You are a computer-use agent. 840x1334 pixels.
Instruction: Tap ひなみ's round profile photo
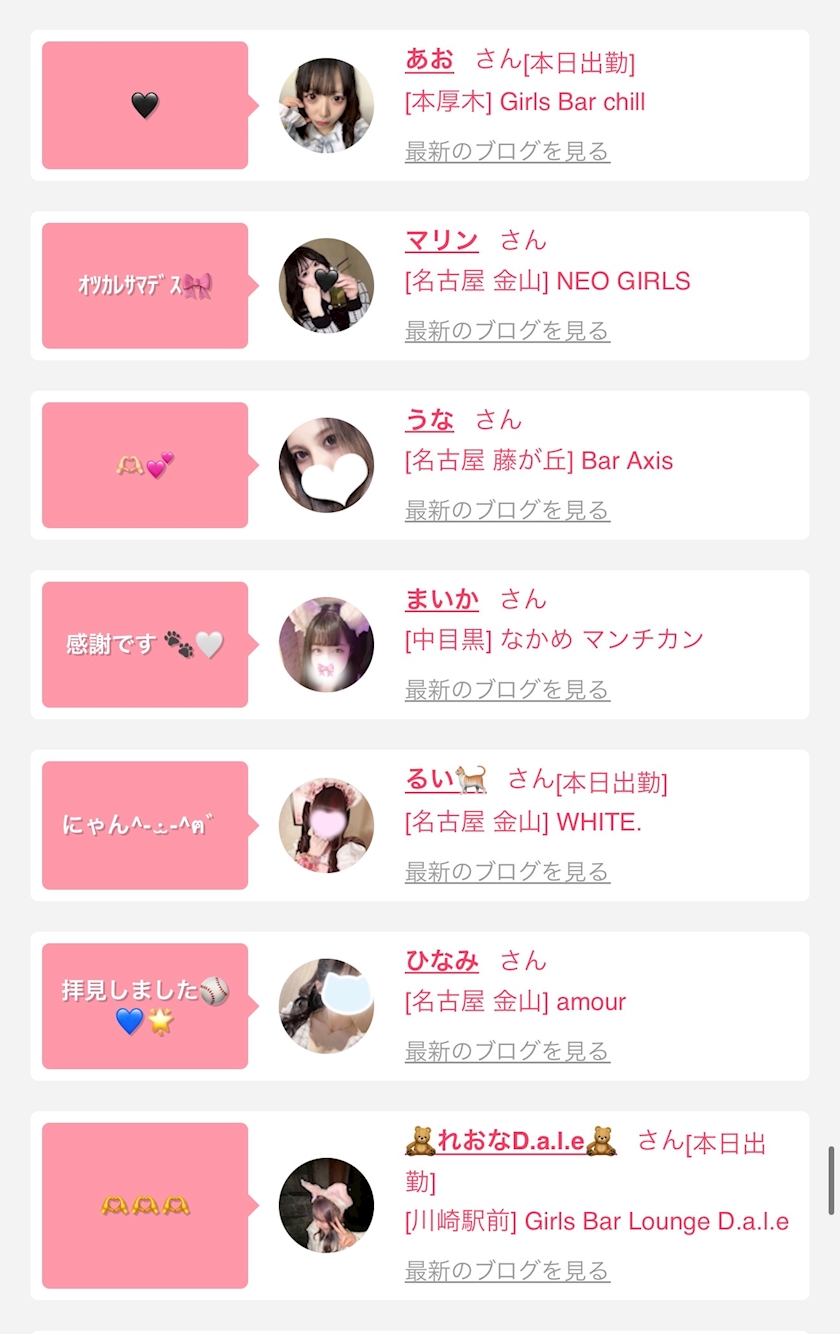click(326, 1006)
